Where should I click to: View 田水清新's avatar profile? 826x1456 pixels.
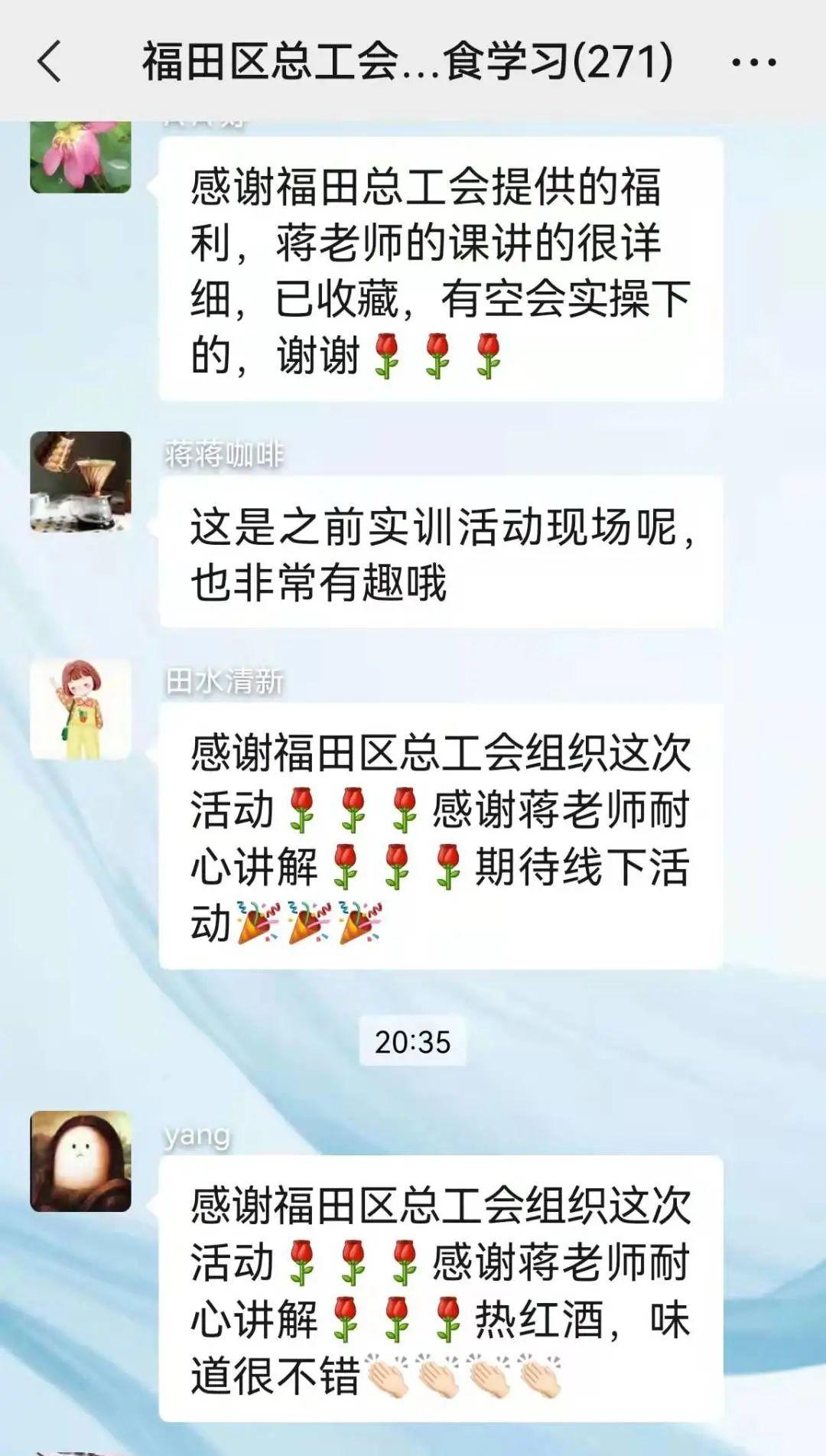pos(80,709)
